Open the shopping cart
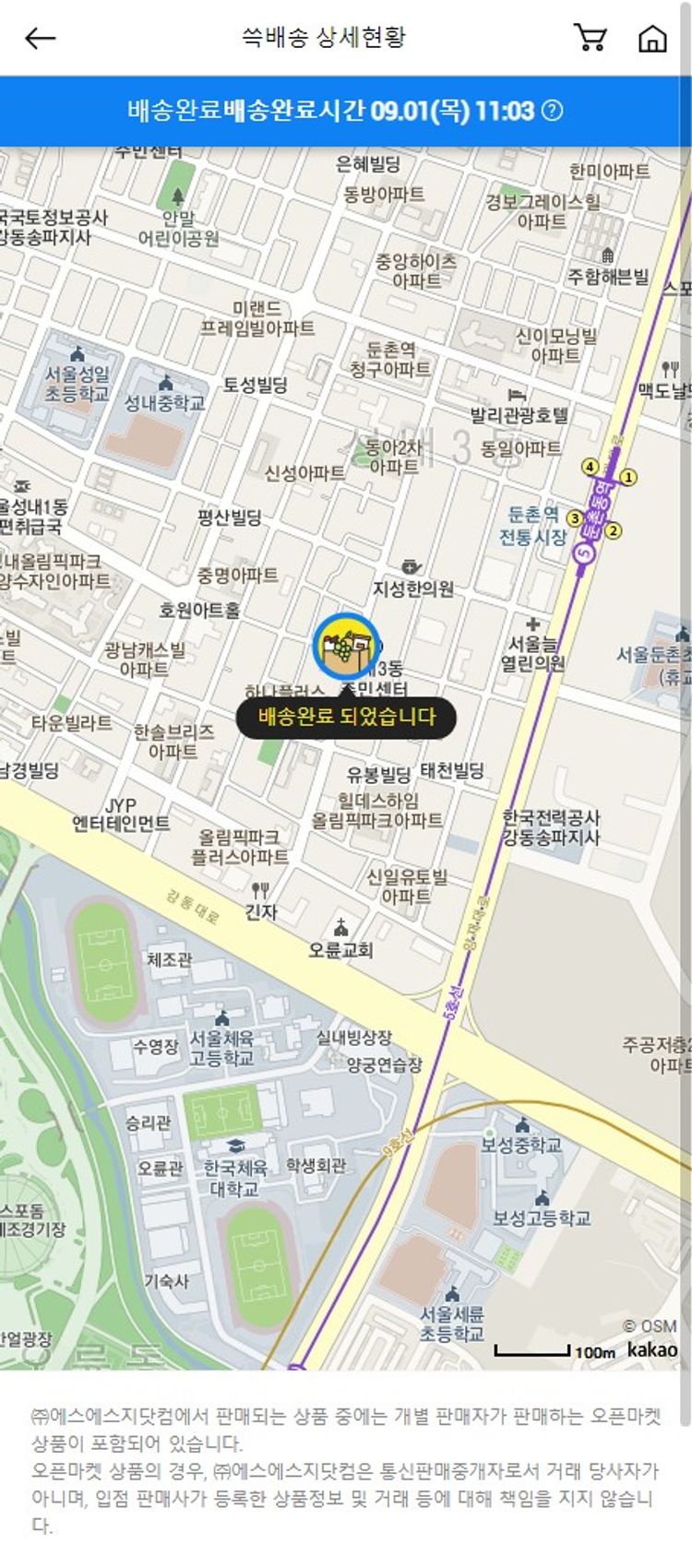 point(590,38)
